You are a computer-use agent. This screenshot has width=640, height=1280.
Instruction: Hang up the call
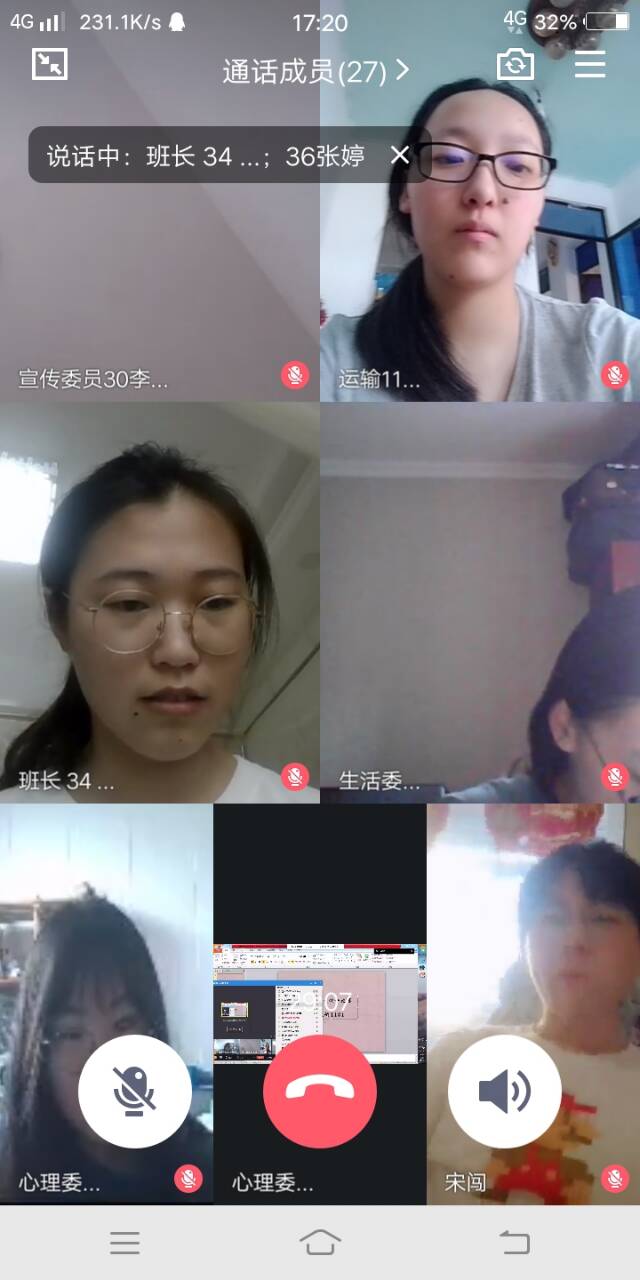pos(320,1091)
